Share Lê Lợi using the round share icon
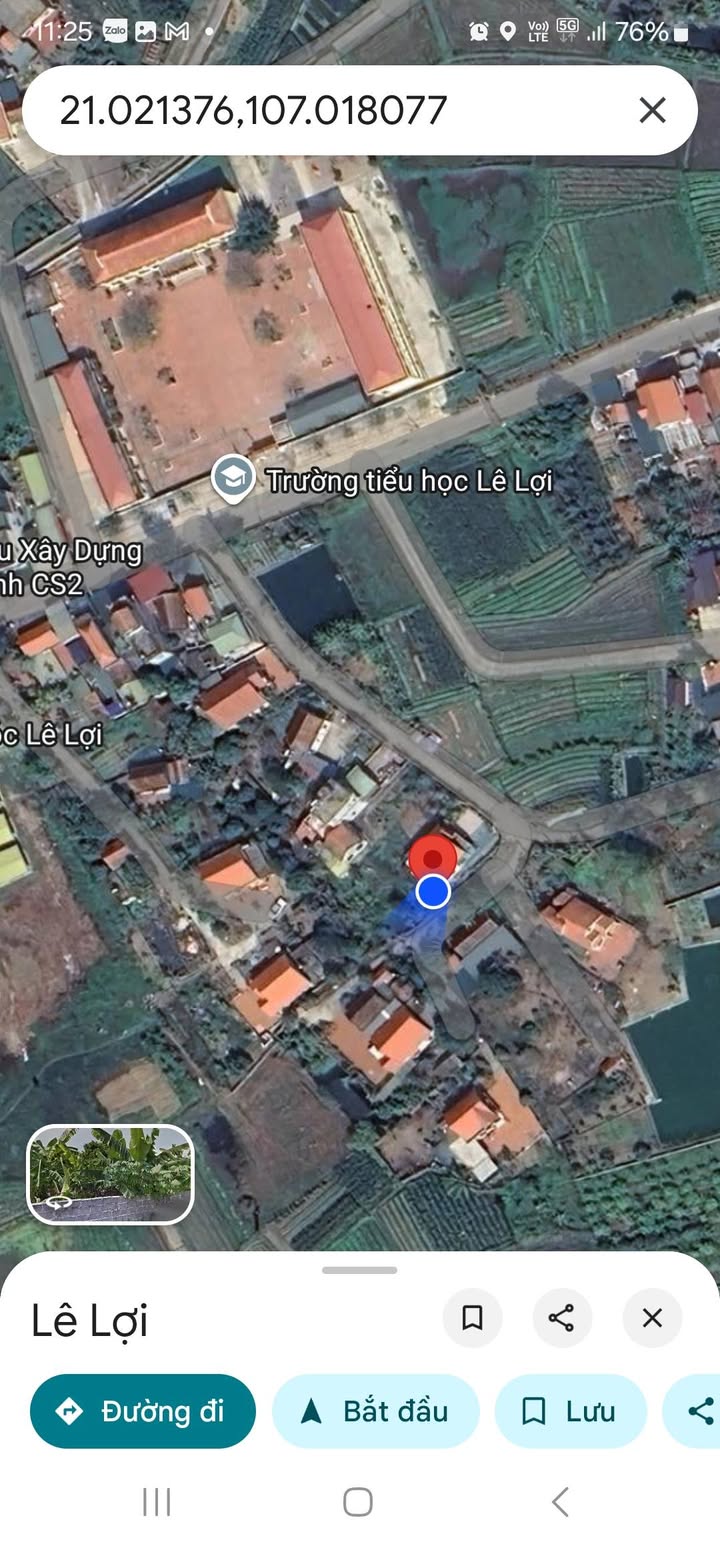The width and height of the screenshot is (720, 1544). 562,1318
